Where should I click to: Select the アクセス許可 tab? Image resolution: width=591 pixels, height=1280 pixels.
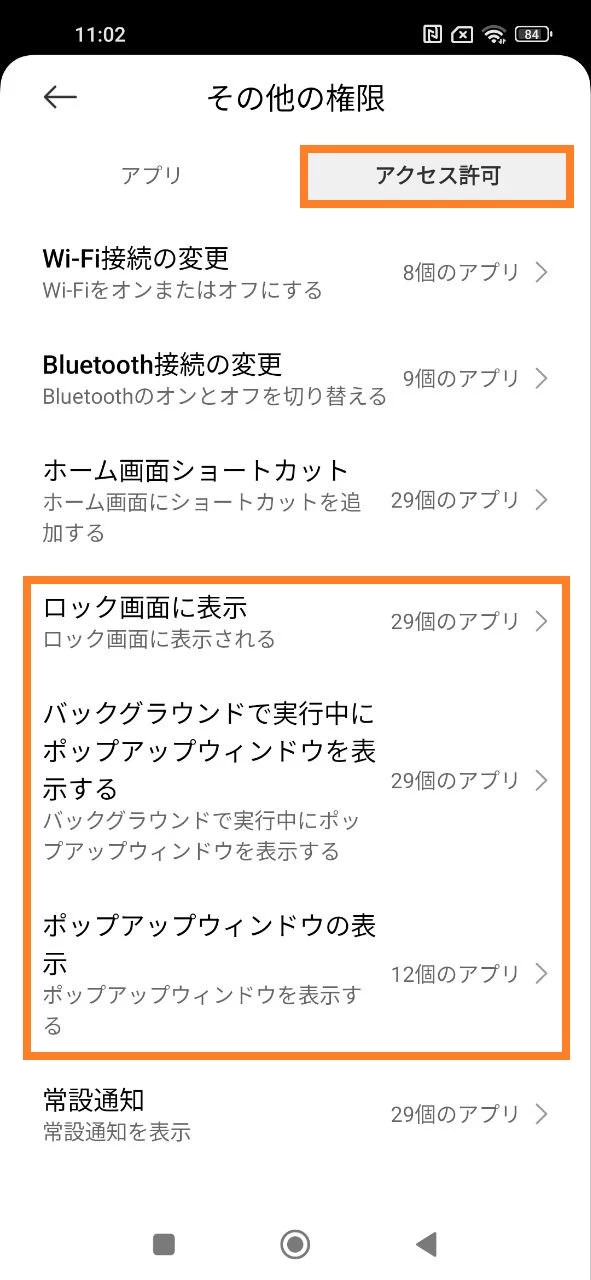[x=437, y=176]
